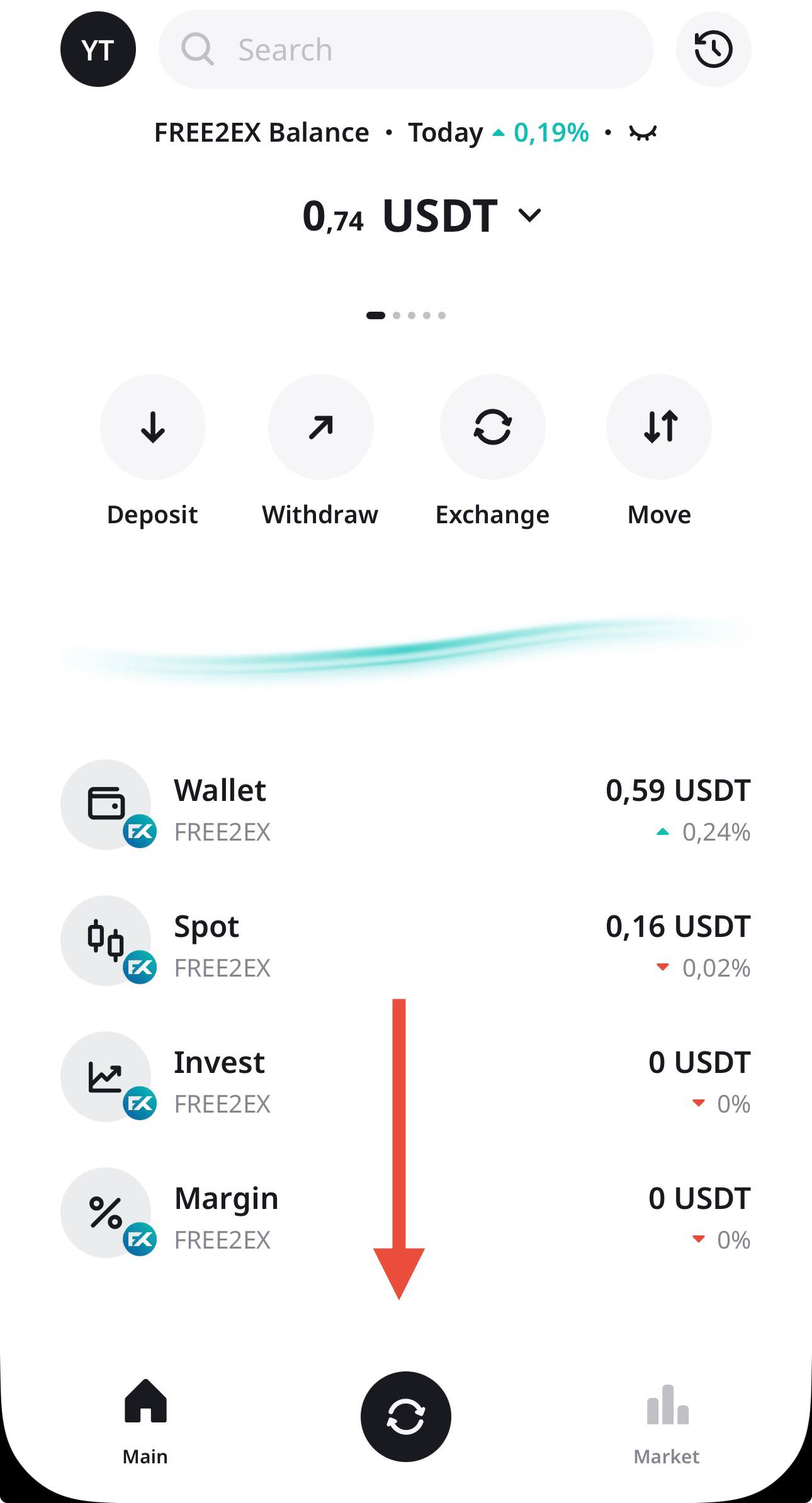Open transaction history clock icon
This screenshot has height=1503, width=812.
click(x=713, y=49)
